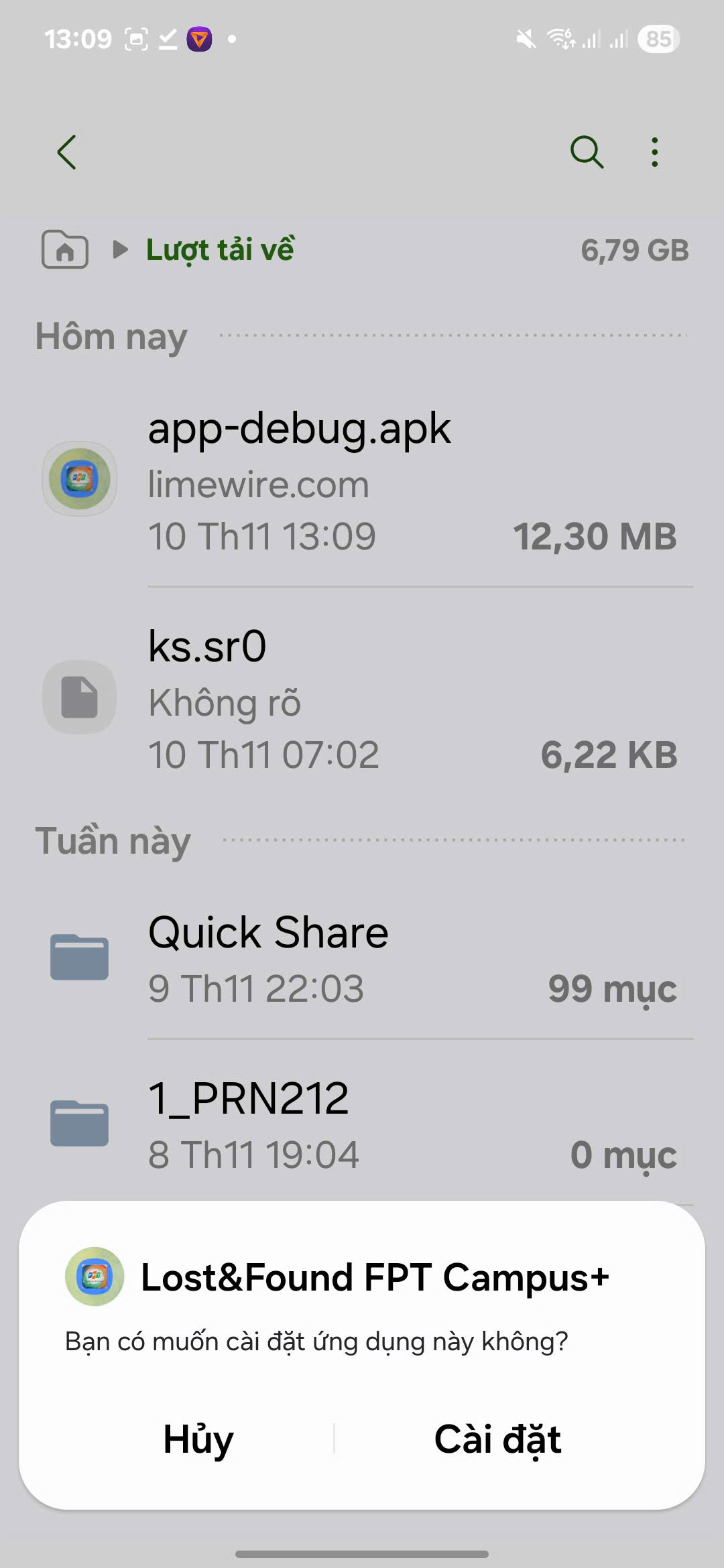Screen dimensions: 724x1568
Task: Collapse the Tuần này section header
Action: tap(113, 841)
